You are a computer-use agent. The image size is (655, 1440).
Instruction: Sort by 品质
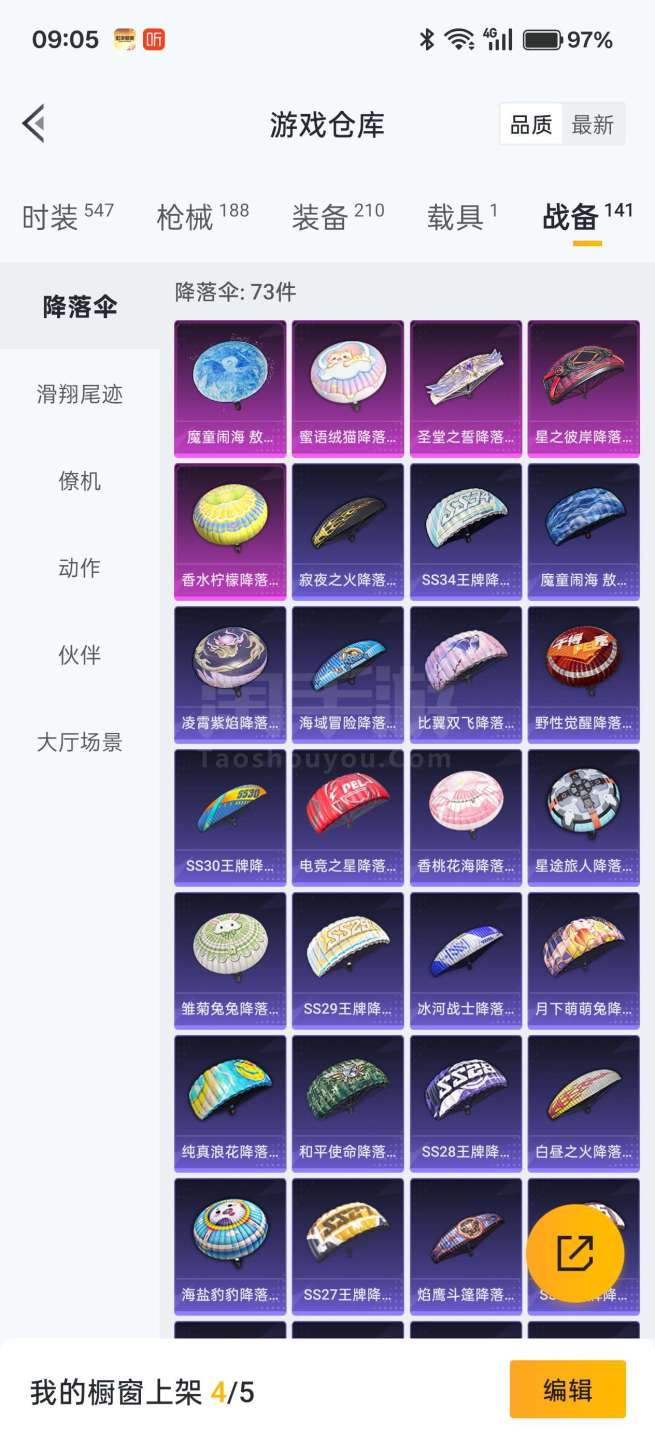click(x=531, y=125)
